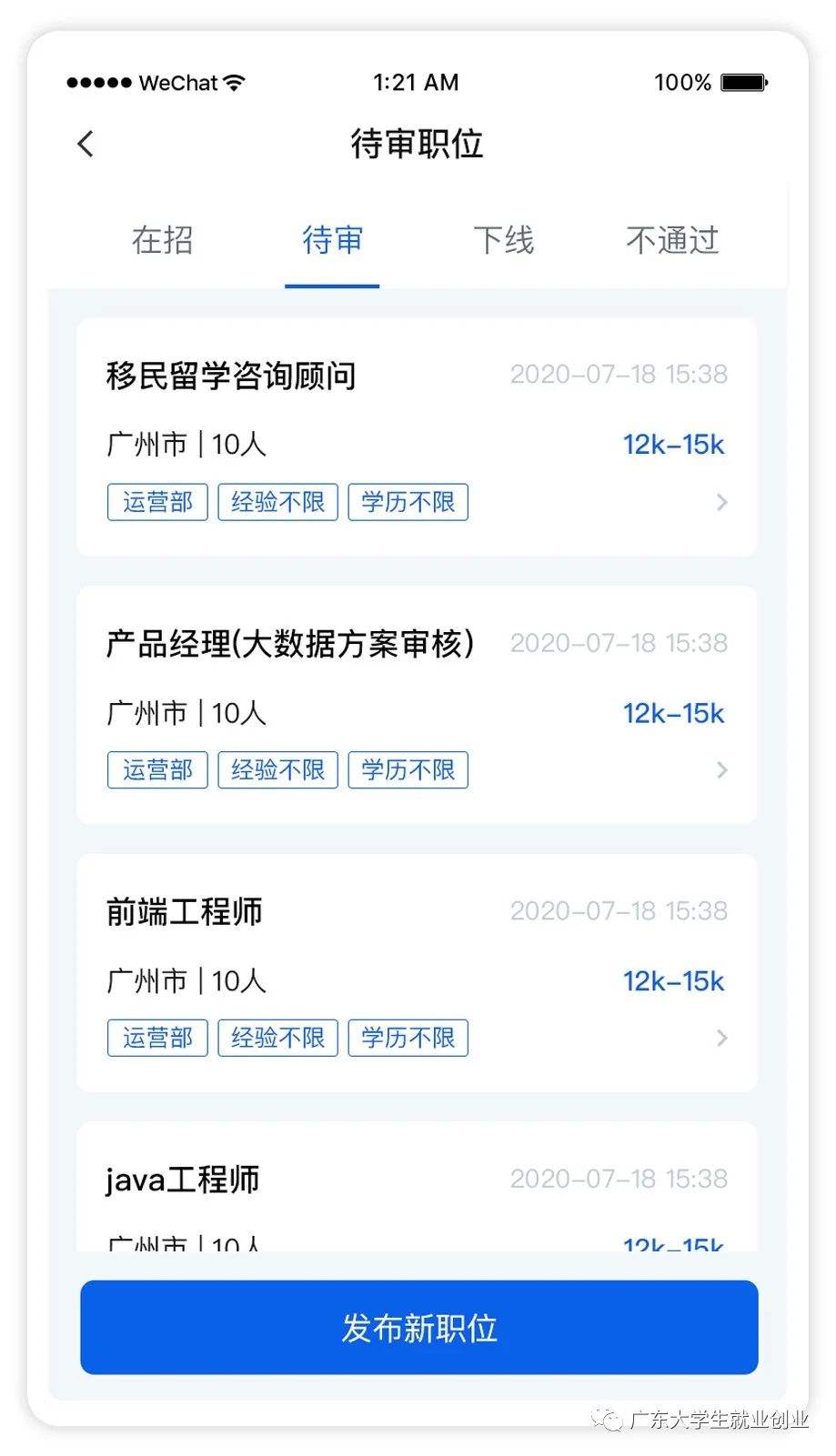Click the back arrow at the top left
Screen dimensions: 836x1456
(x=85, y=144)
